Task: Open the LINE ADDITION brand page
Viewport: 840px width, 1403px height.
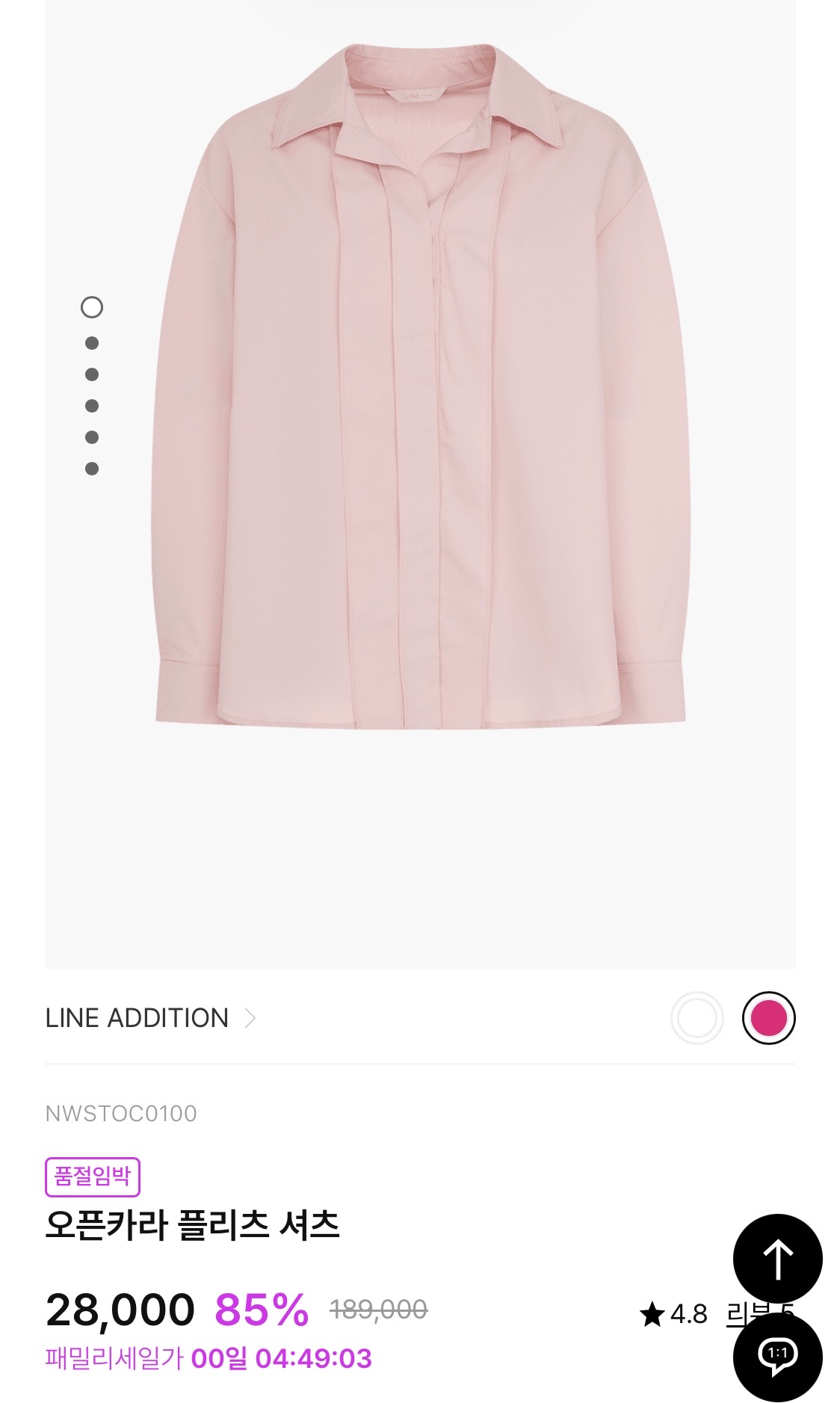Action: click(x=149, y=1017)
